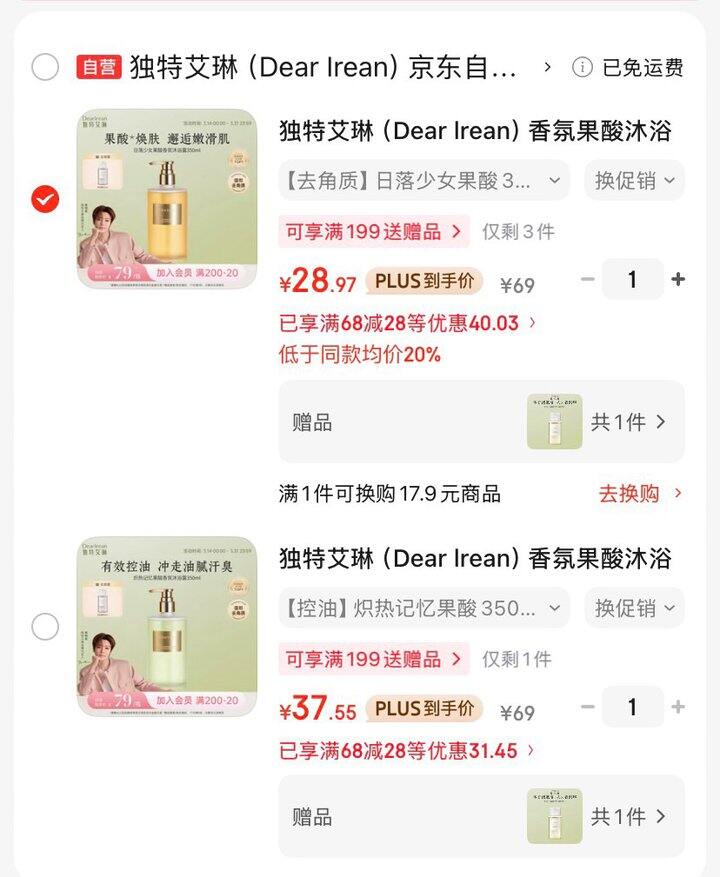
Task: Open the 【控油】 product image
Action: [167, 627]
